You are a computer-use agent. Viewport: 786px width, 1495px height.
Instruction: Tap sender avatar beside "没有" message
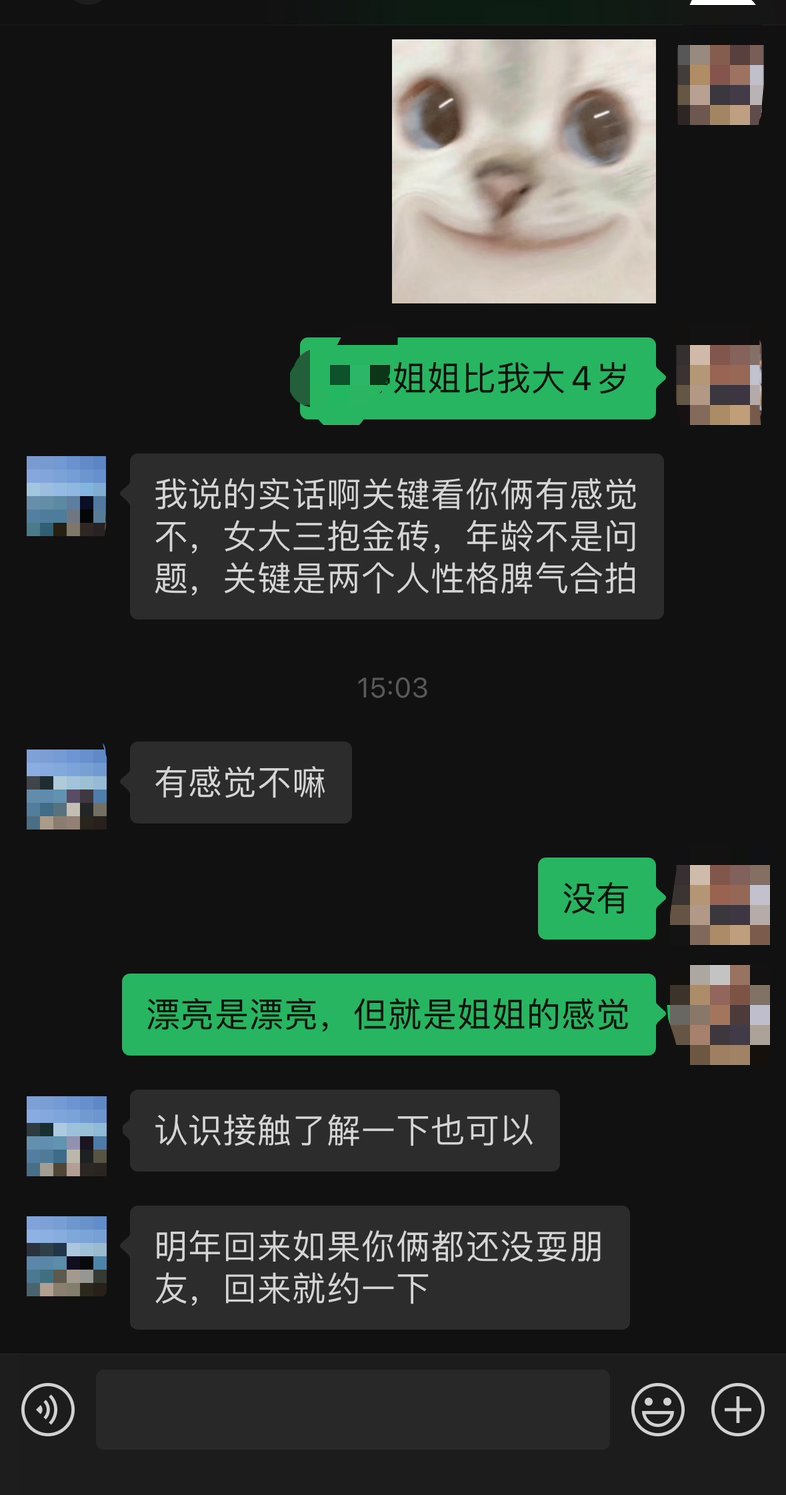tap(719, 904)
